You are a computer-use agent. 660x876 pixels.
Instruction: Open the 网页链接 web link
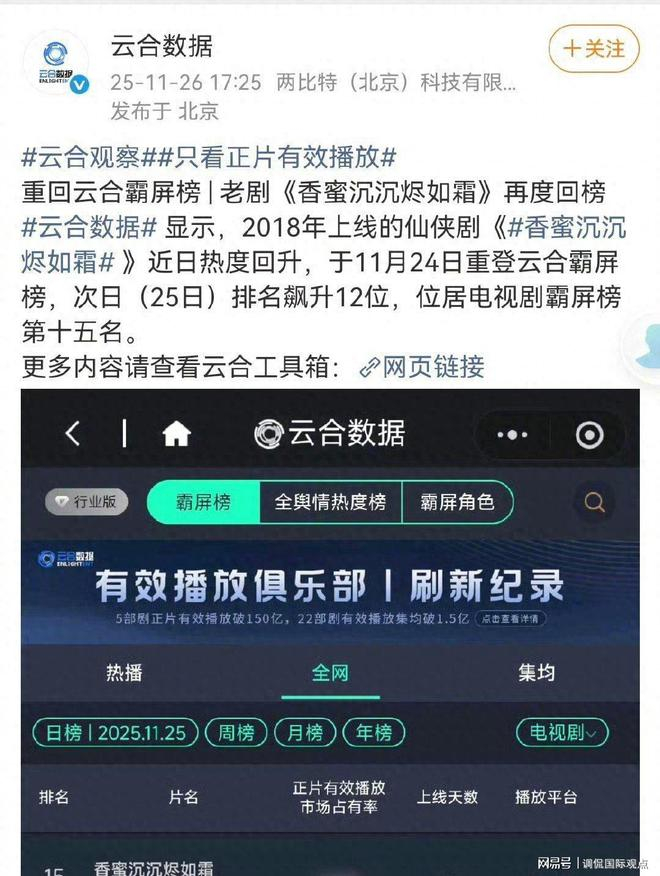coord(422,367)
